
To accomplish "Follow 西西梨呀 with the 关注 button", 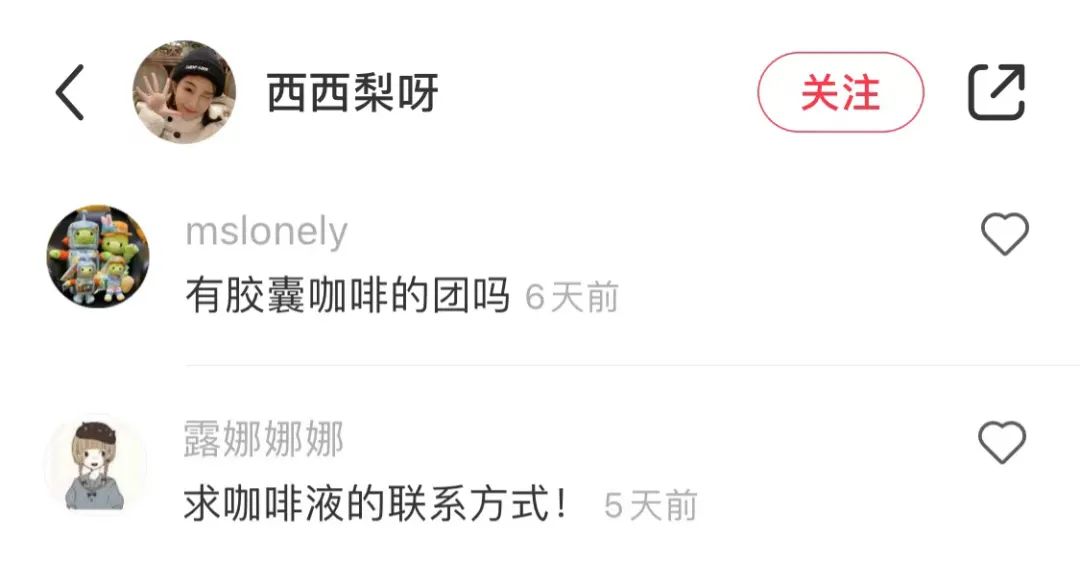I will 840,93.
